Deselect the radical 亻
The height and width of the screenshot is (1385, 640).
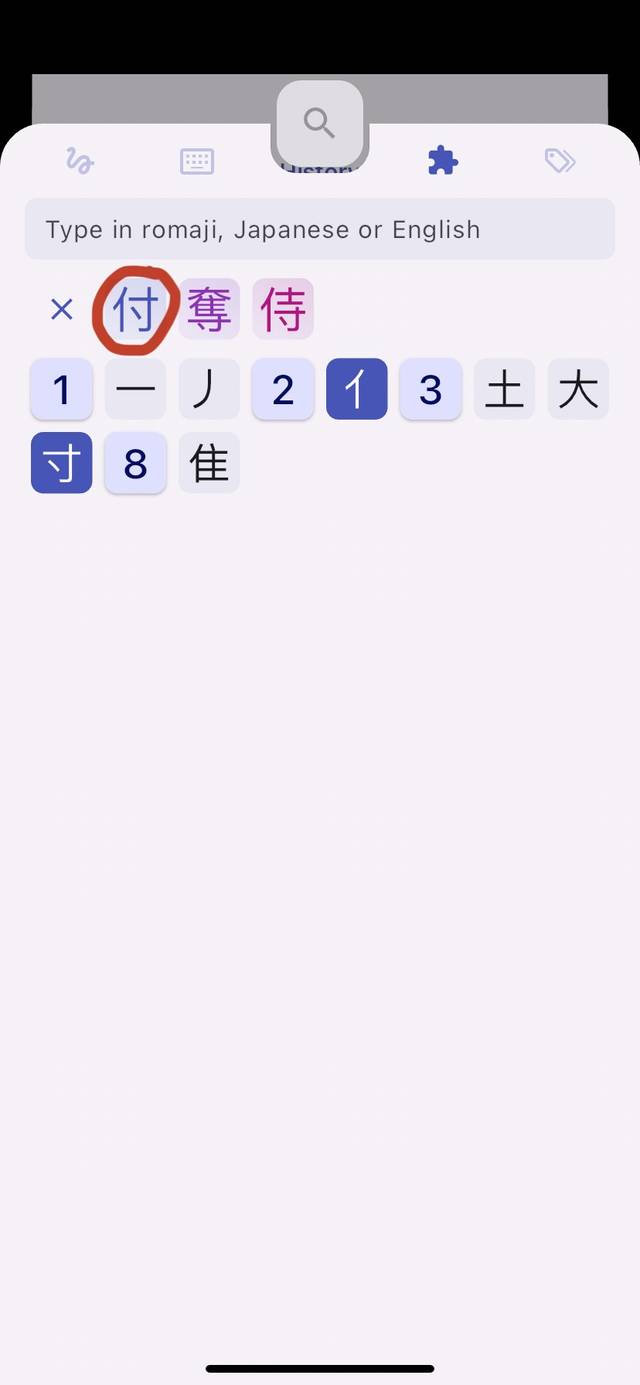click(356, 389)
